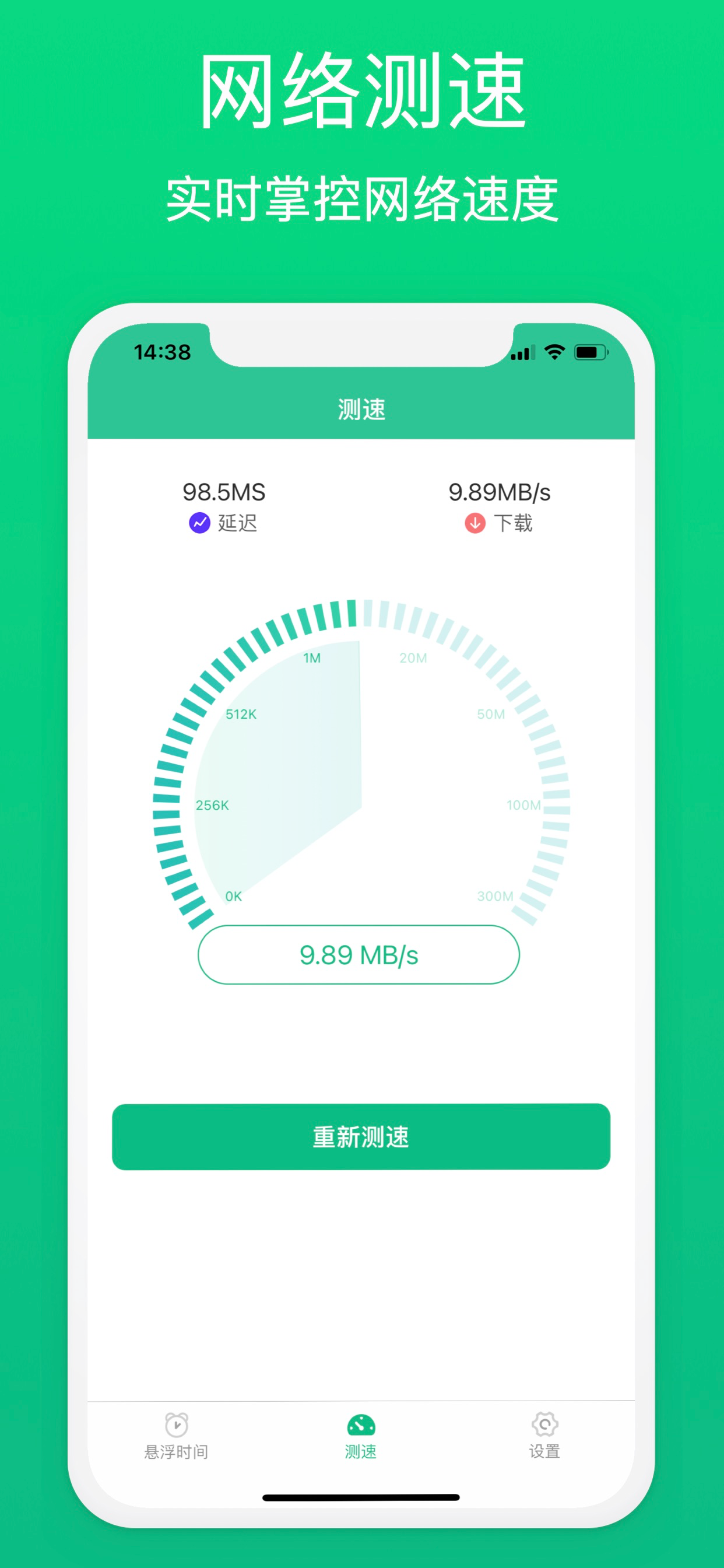Click the purple 延迟 latency indicator icon

(198, 522)
